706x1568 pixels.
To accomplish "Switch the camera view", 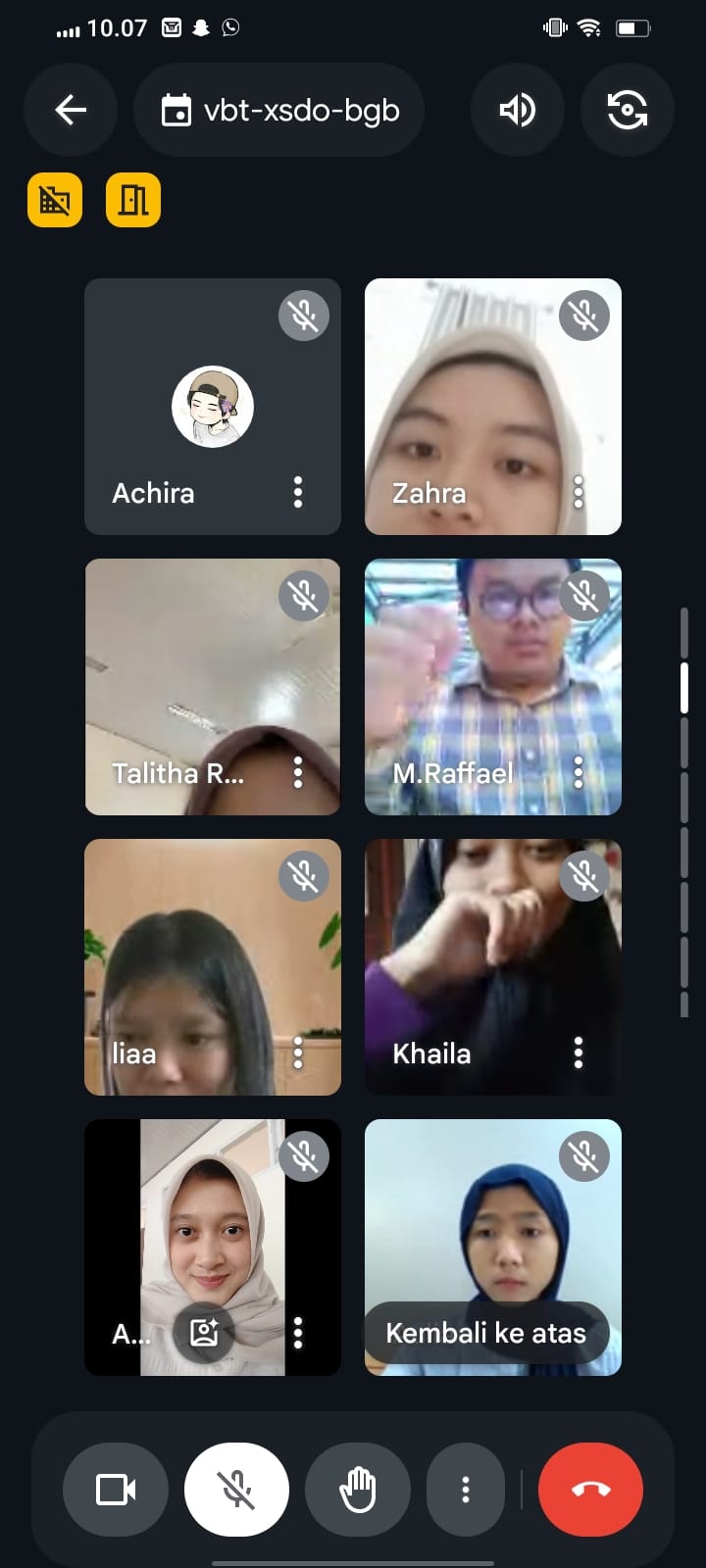I will point(627,110).
